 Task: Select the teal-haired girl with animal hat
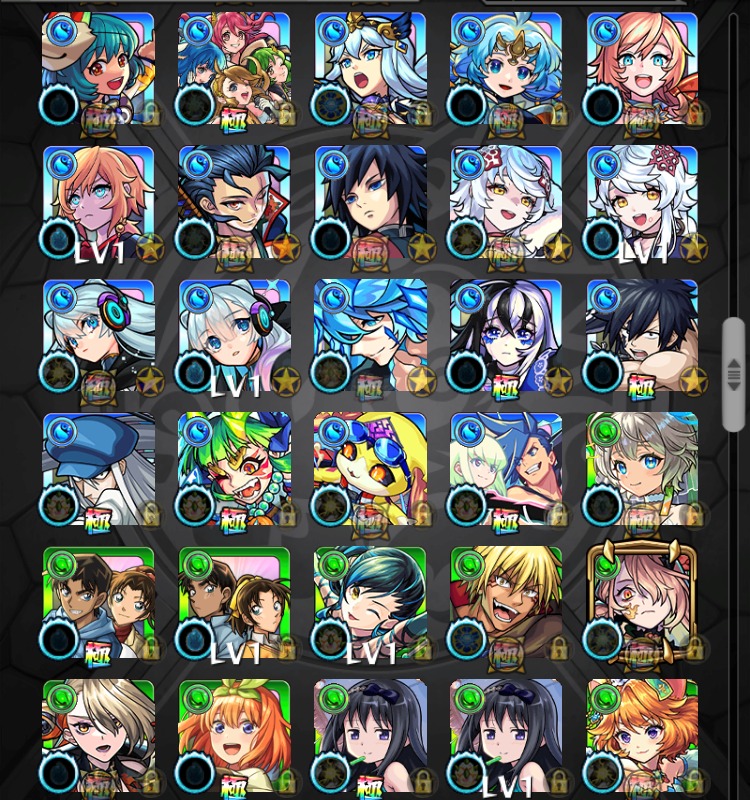tap(98, 70)
